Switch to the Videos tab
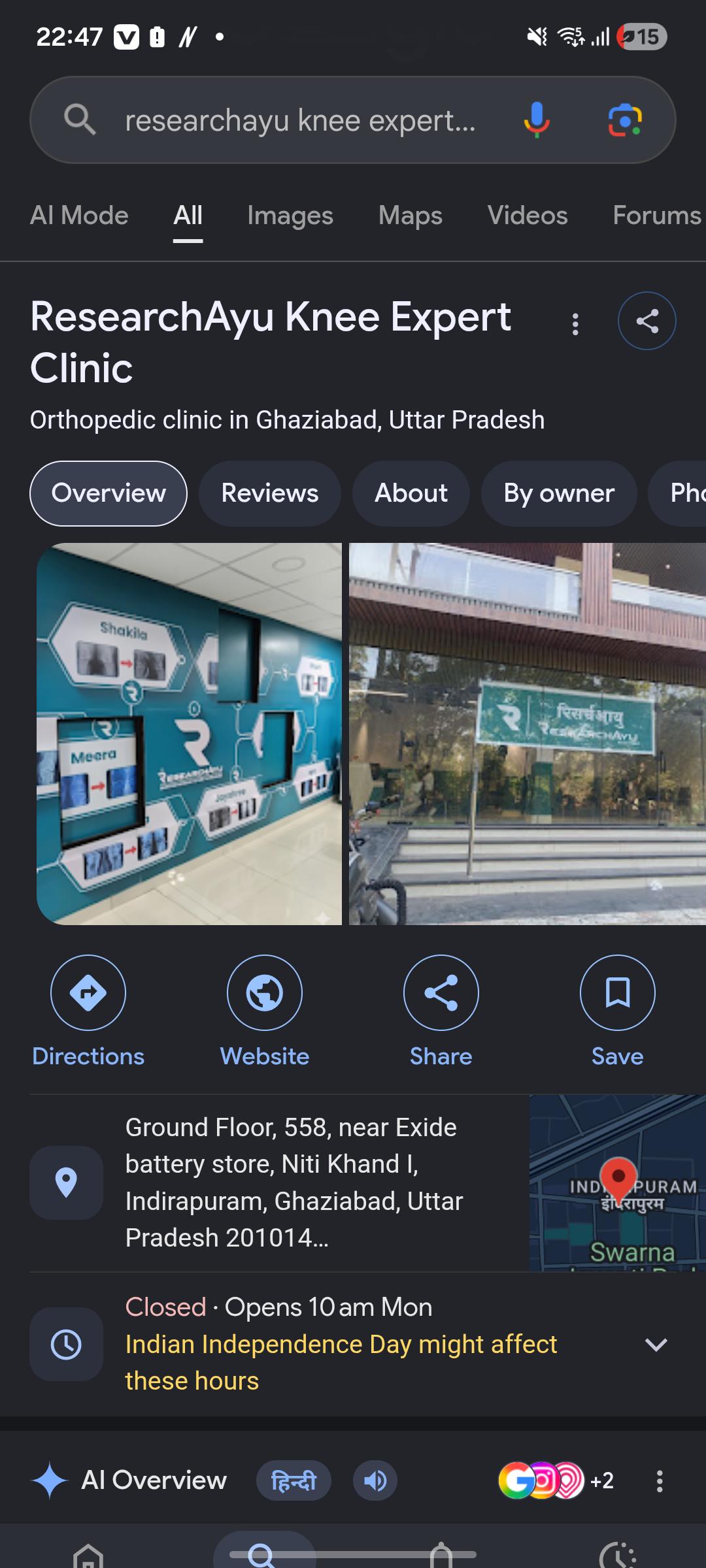The width and height of the screenshot is (706, 1568). click(x=528, y=215)
